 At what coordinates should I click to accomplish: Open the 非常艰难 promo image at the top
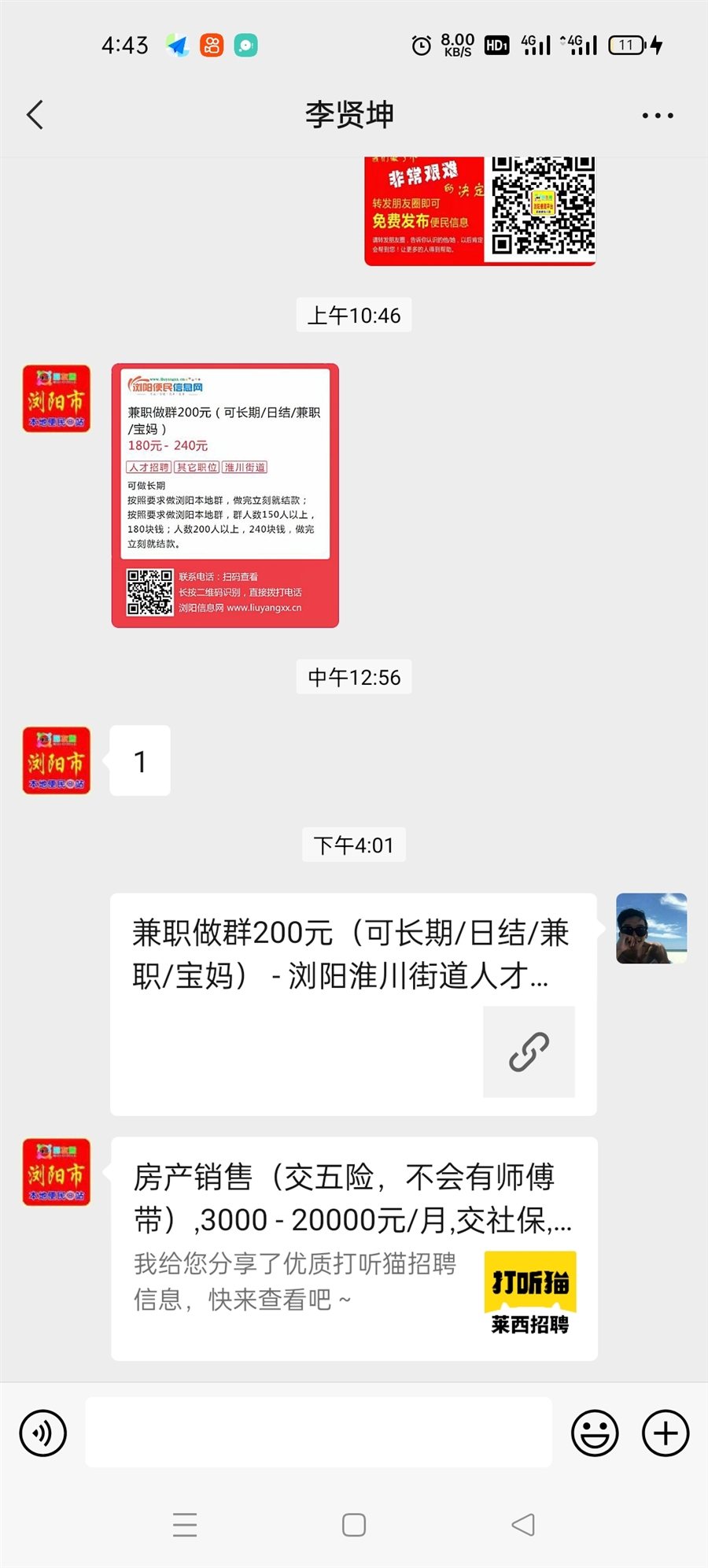[x=480, y=210]
